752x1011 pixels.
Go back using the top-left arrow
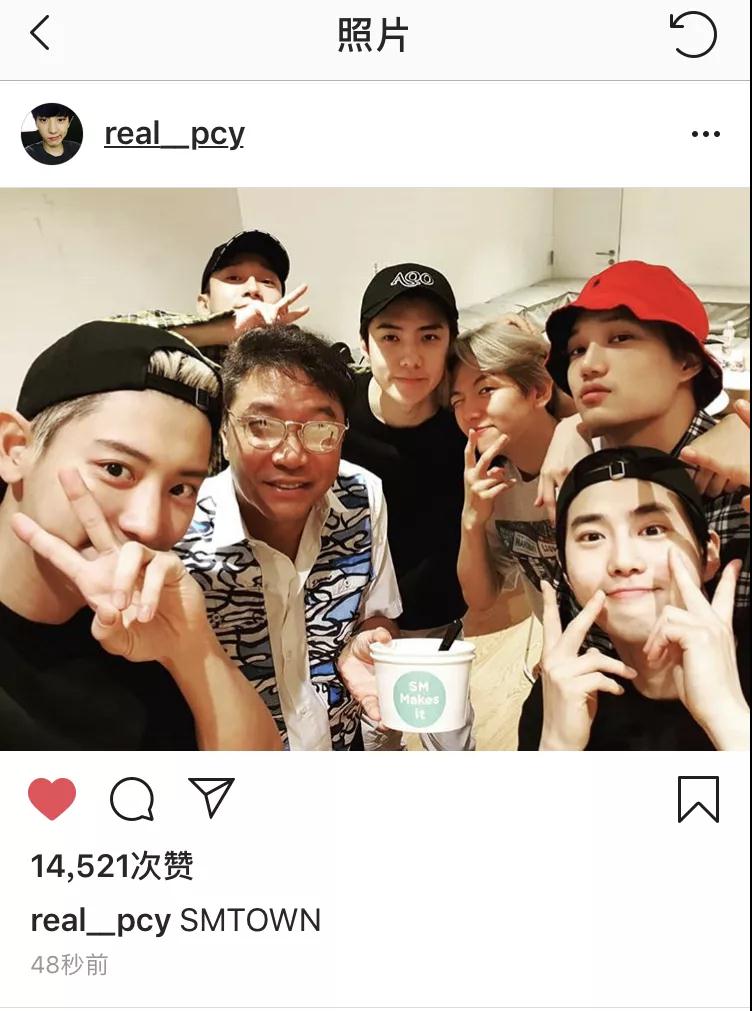pyautogui.click(x=40, y=34)
